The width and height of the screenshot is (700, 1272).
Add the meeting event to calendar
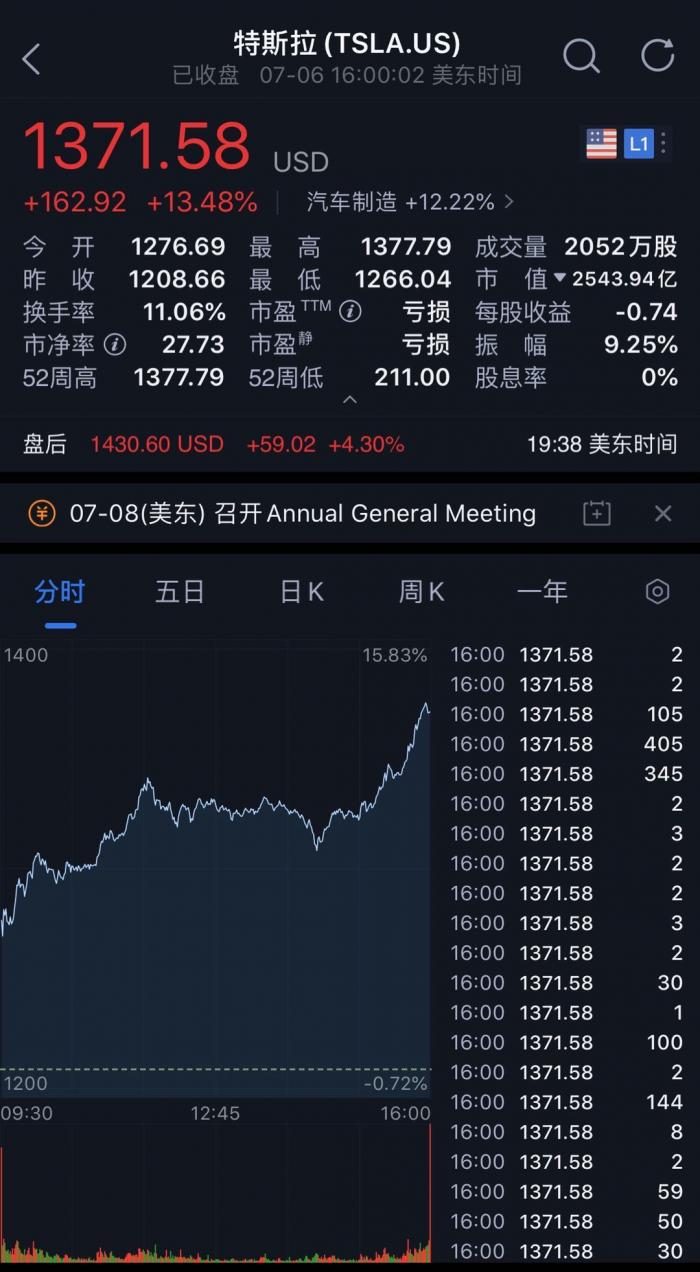(596, 514)
